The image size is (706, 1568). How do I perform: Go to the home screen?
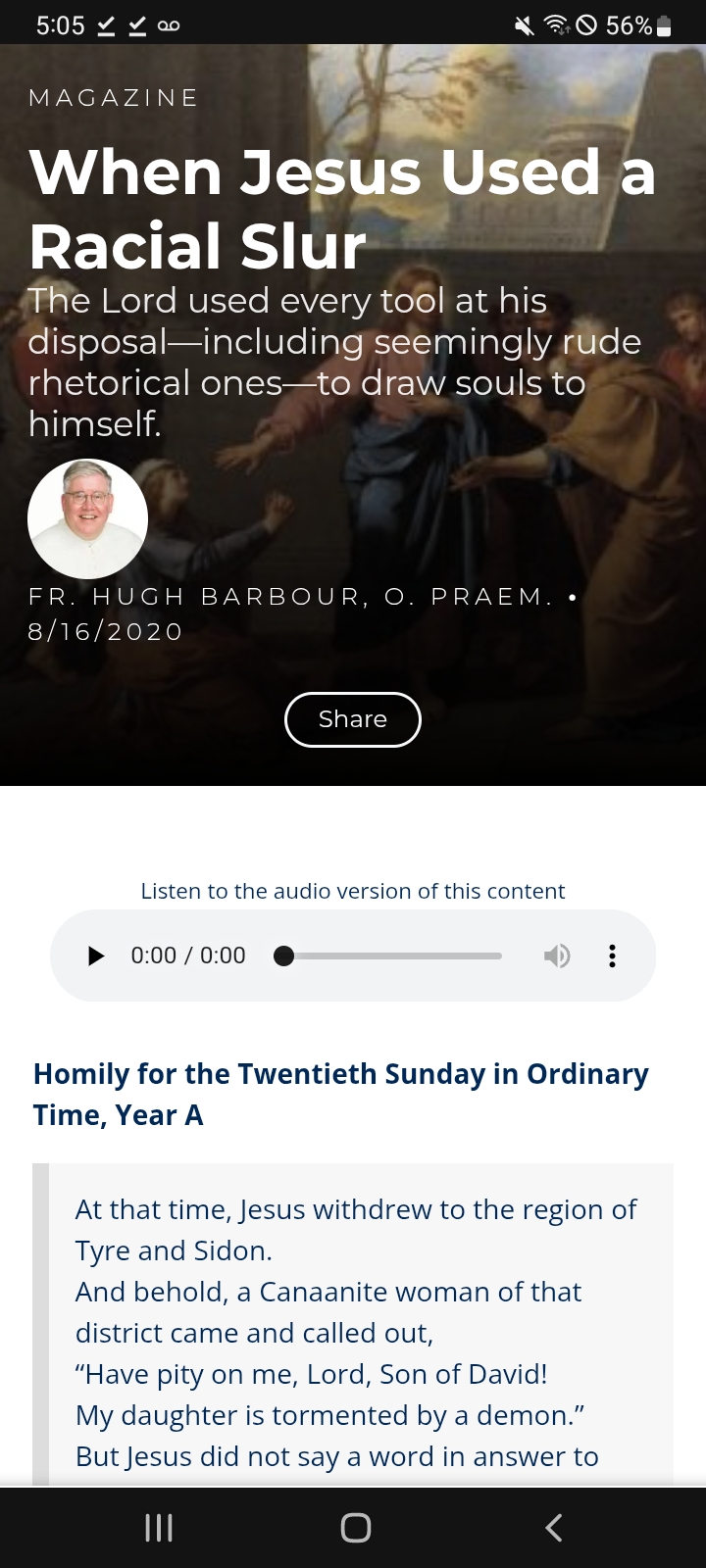(x=355, y=1527)
